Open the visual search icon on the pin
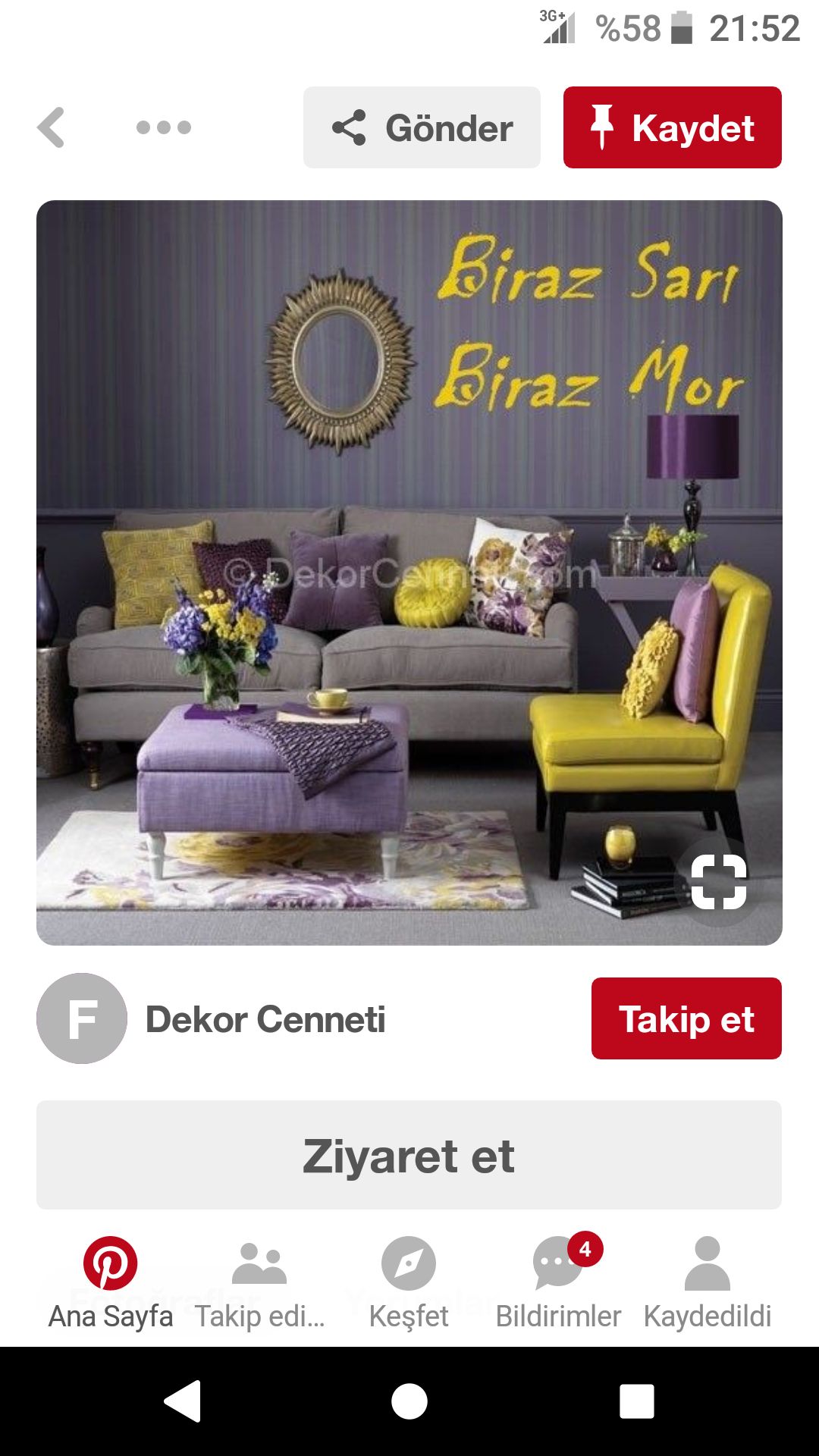The image size is (819, 1456). pyautogui.click(x=718, y=881)
